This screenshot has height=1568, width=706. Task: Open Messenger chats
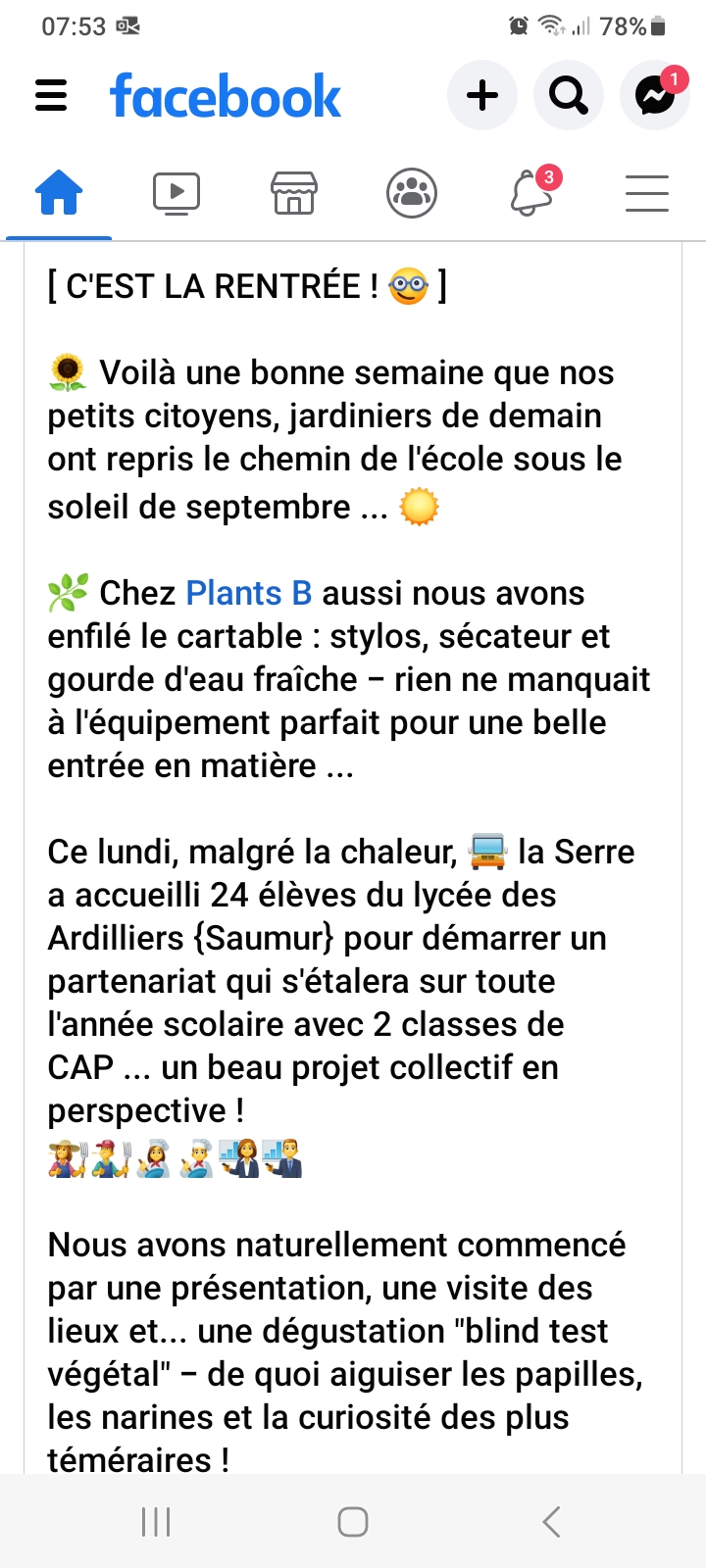coord(655,96)
